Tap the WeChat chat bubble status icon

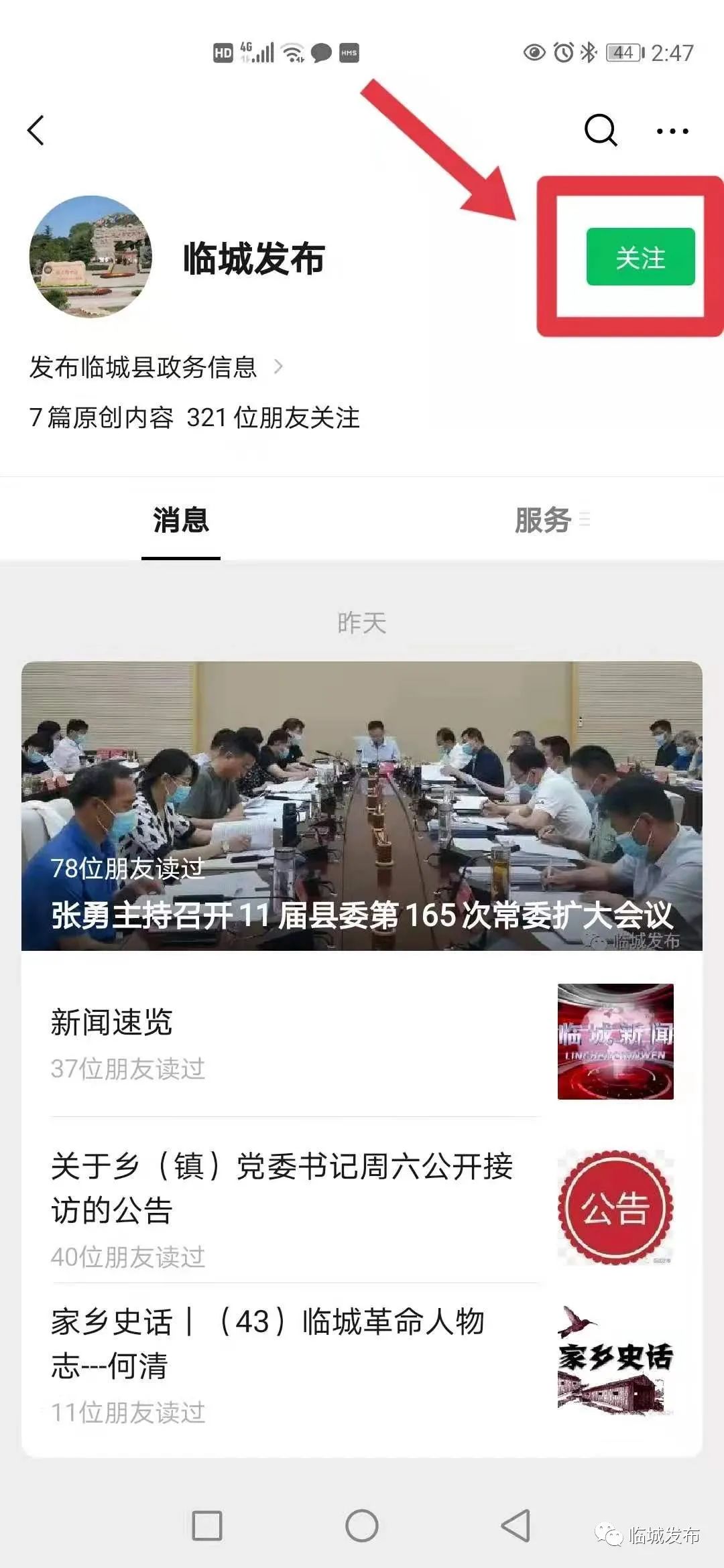[x=320, y=54]
